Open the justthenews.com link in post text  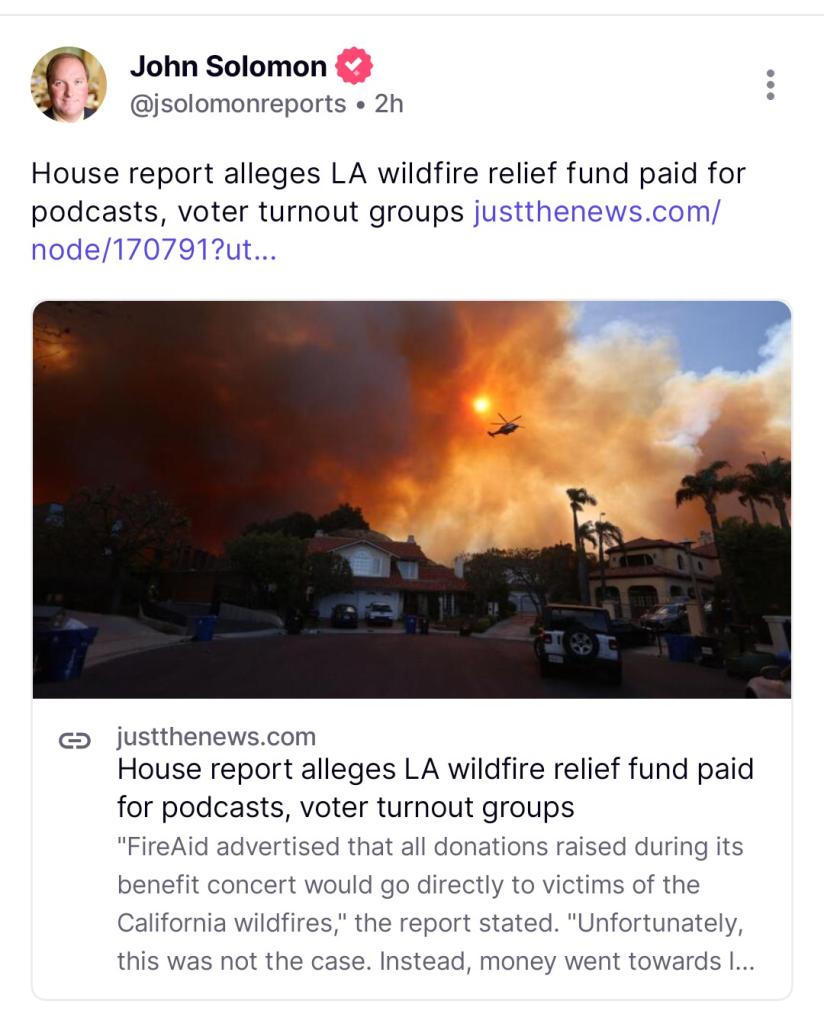point(595,212)
